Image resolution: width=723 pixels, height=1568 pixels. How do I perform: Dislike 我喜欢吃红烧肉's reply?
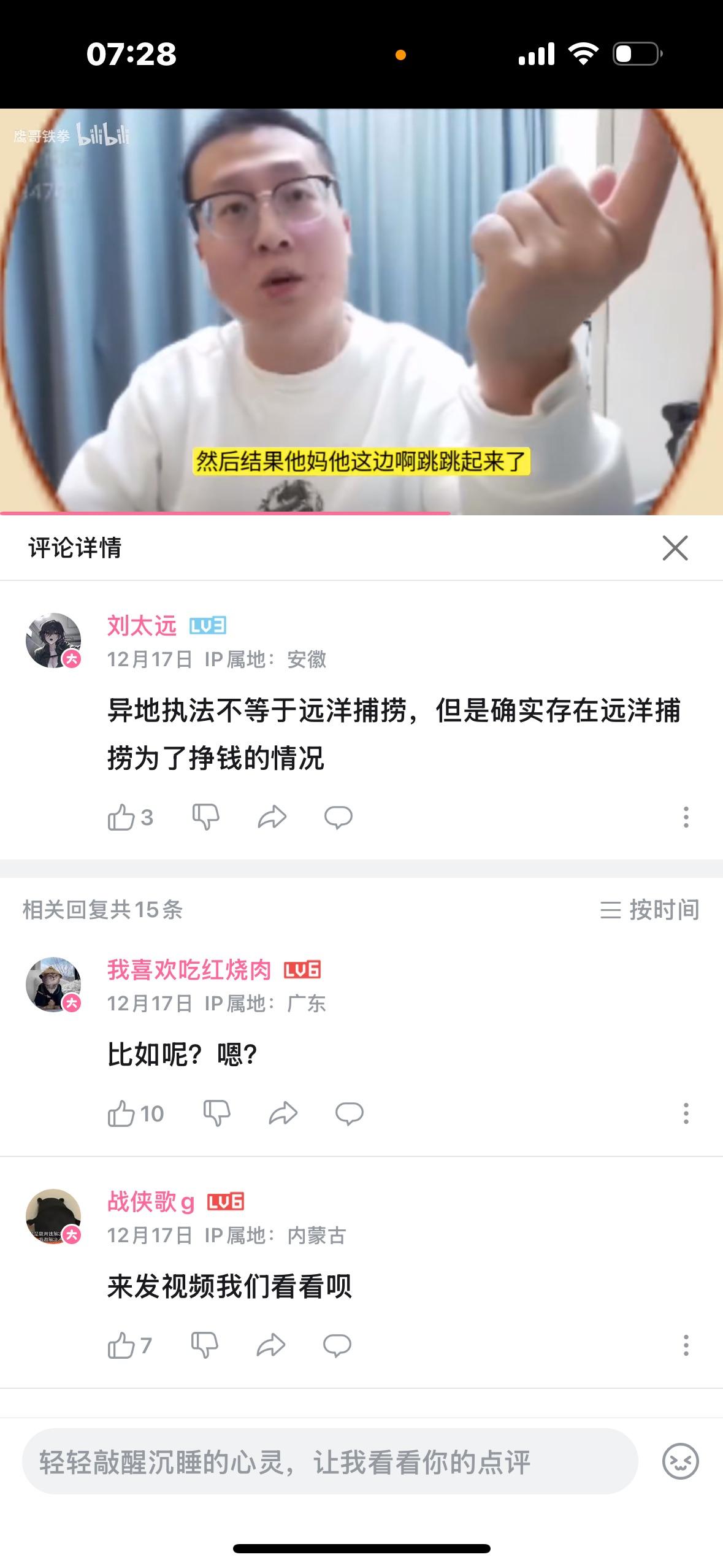(x=216, y=1113)
